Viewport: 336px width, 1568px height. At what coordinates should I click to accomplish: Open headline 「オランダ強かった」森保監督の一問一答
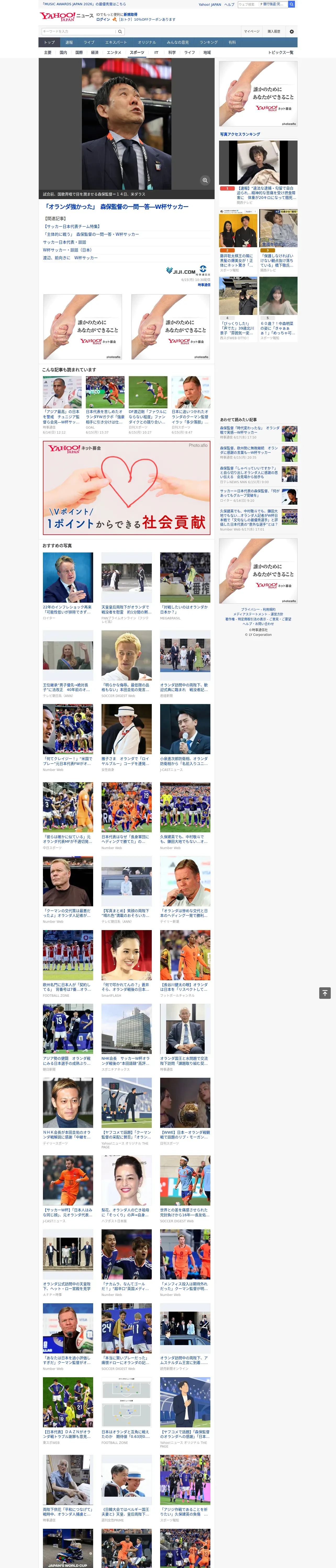[116, 207]
